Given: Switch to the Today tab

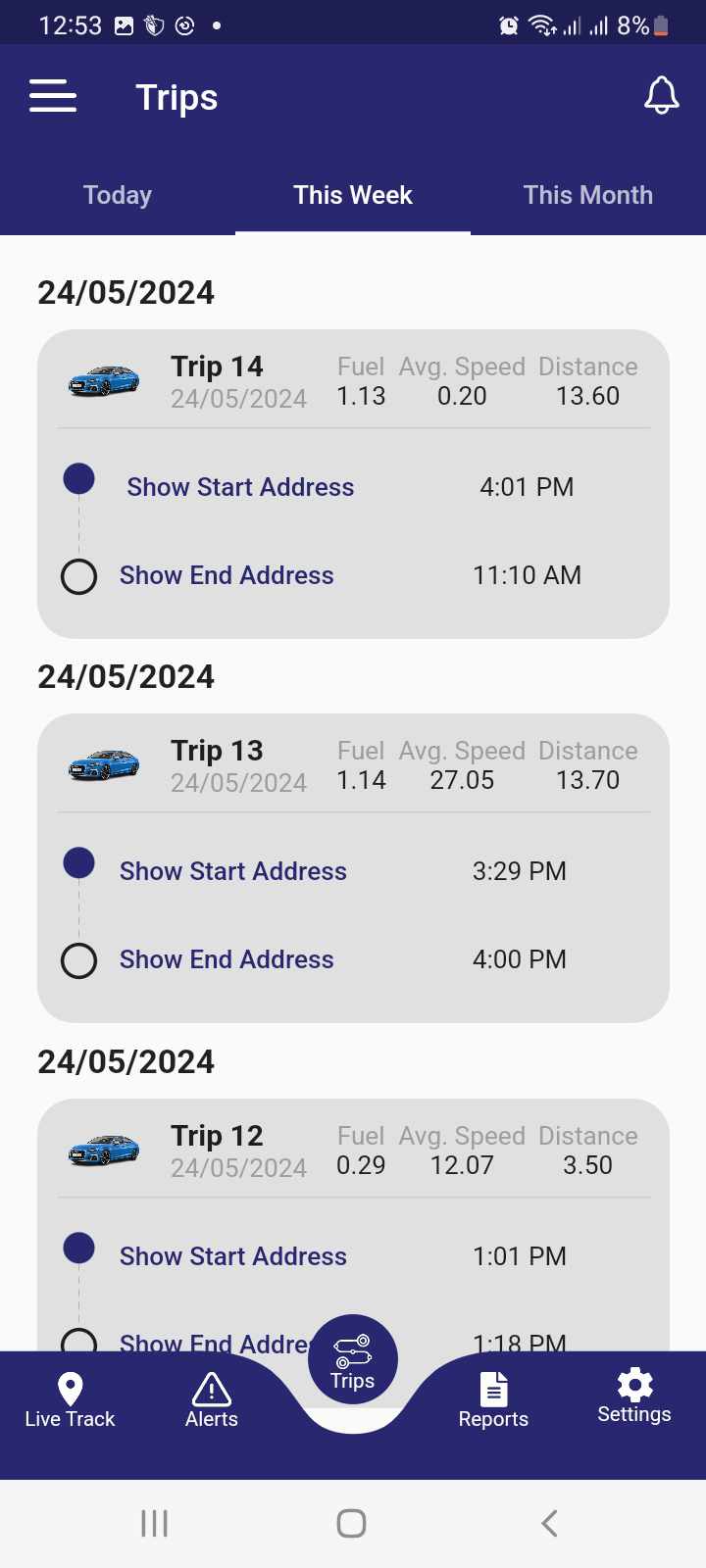Looking at the screenshot, I should tap(117, 195).
